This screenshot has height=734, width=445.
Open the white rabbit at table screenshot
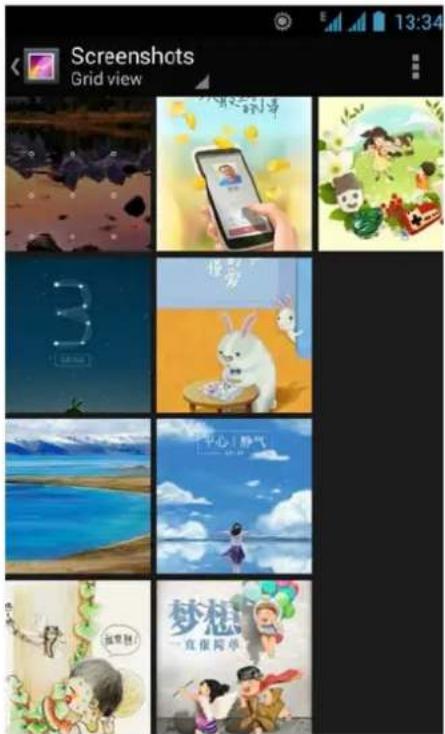pos(234,335)
